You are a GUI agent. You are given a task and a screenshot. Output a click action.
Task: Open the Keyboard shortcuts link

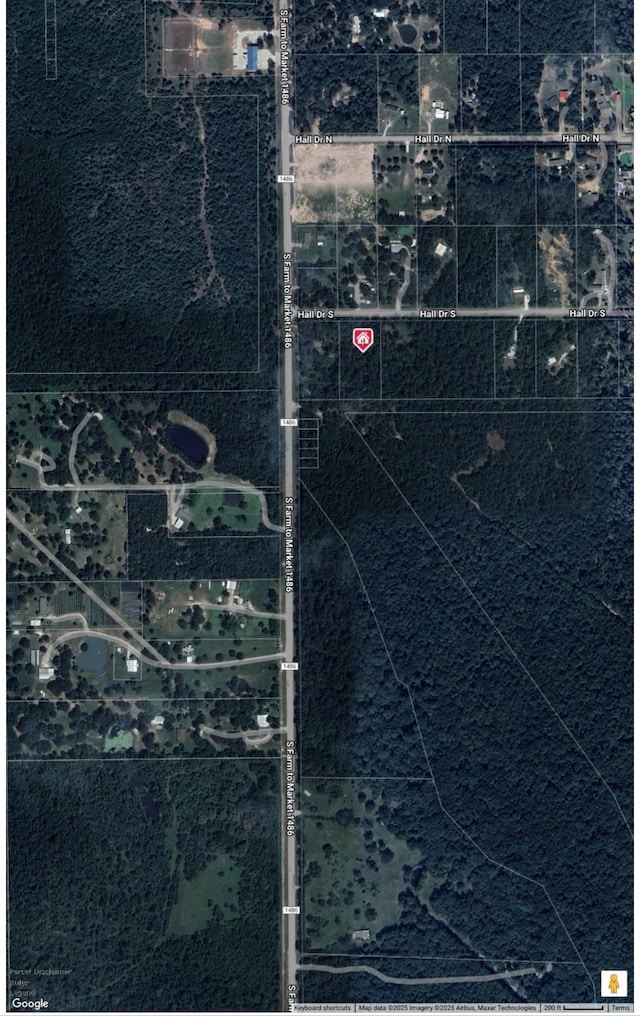[x=322, y=1008]
